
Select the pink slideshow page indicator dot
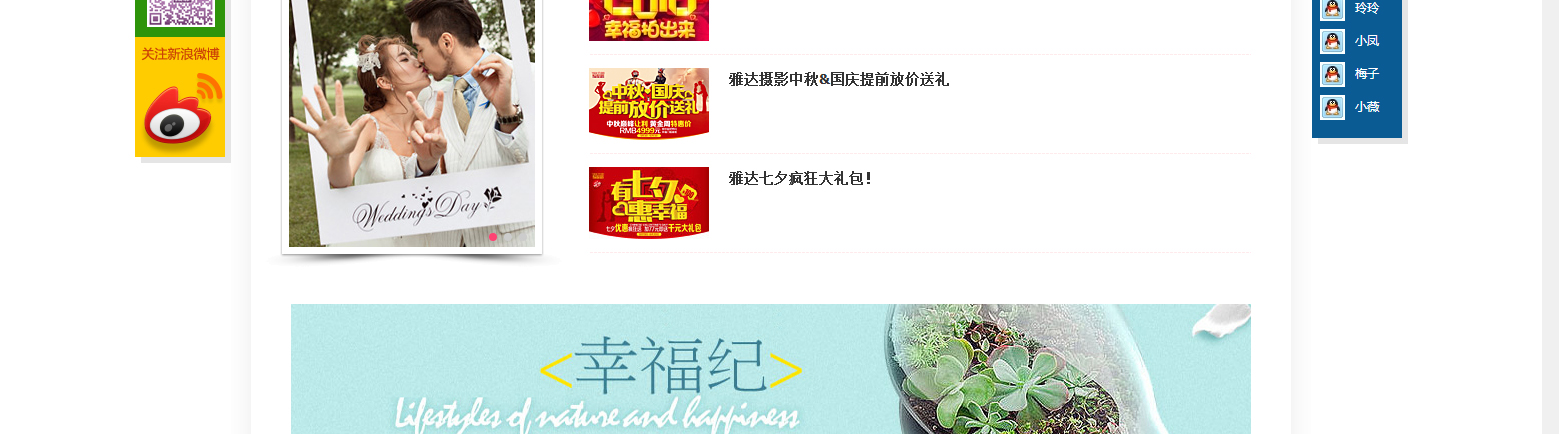(493, 237)
